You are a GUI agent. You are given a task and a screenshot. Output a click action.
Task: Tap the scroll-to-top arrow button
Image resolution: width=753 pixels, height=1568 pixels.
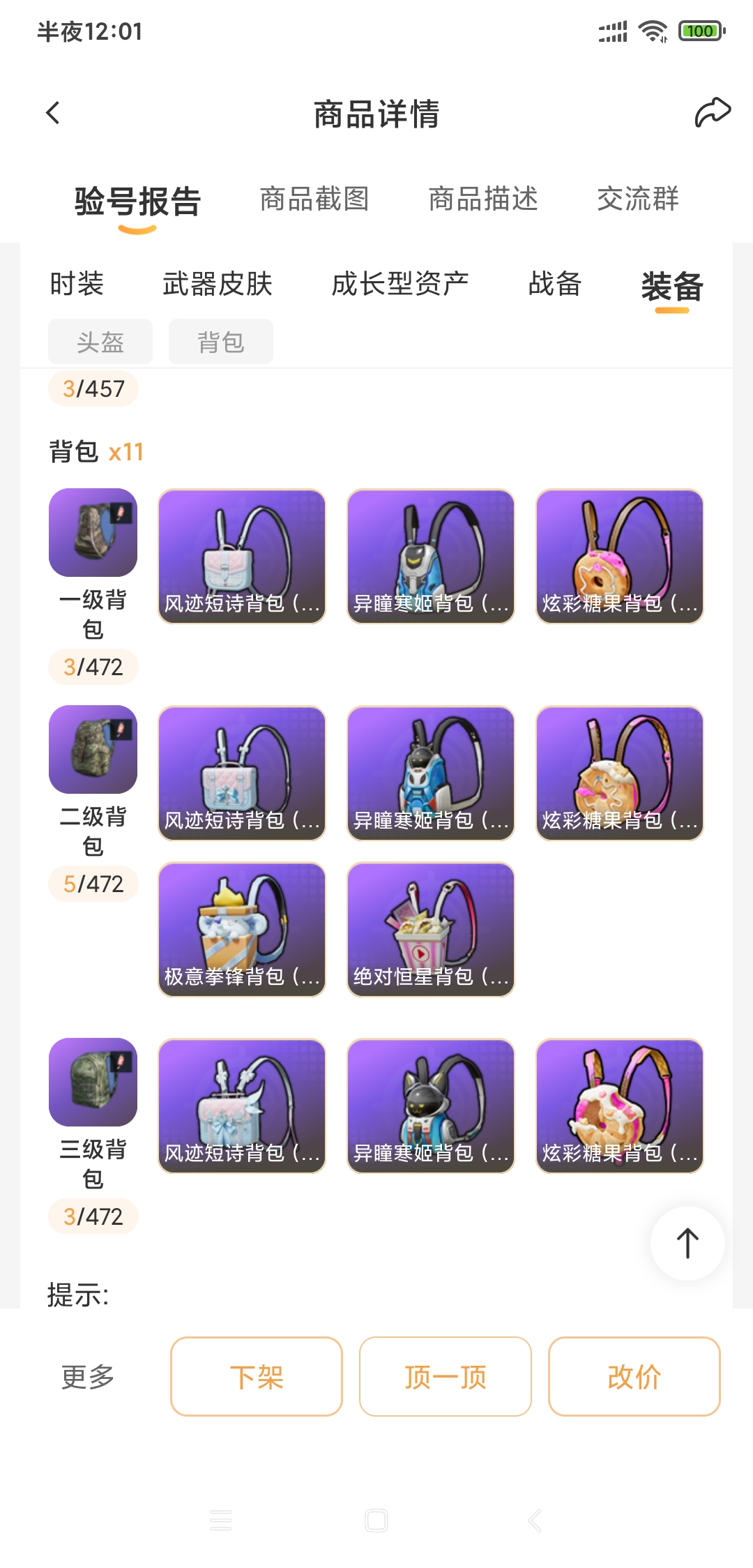click(x=687, y=1243)
